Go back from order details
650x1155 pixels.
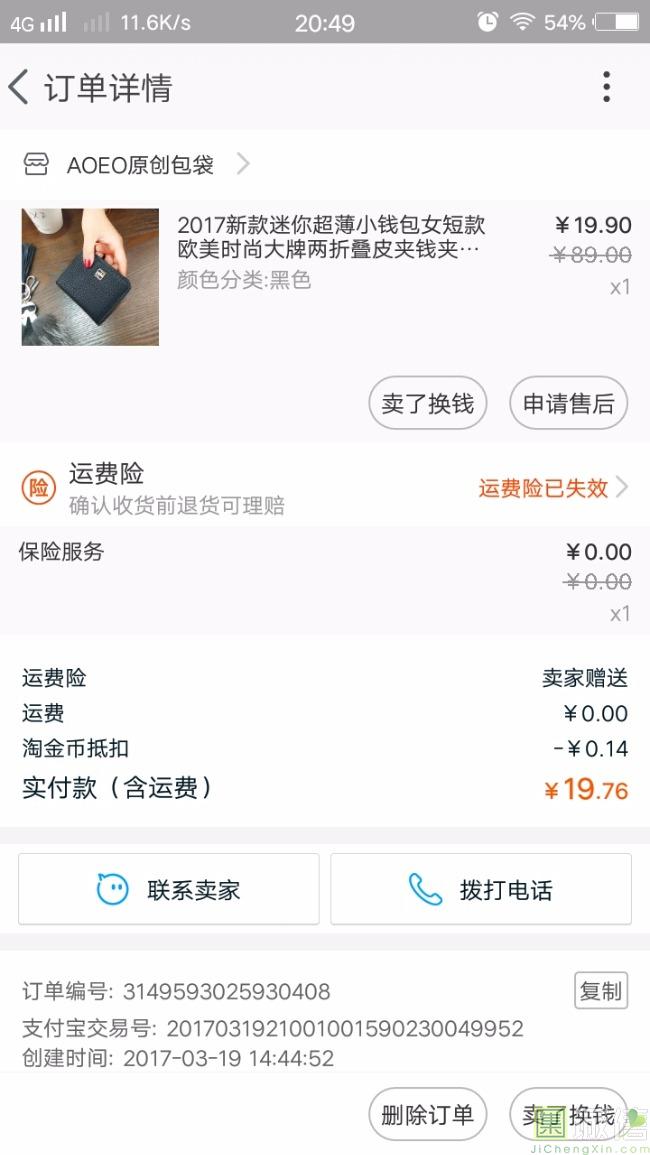(x=20, y=88)
